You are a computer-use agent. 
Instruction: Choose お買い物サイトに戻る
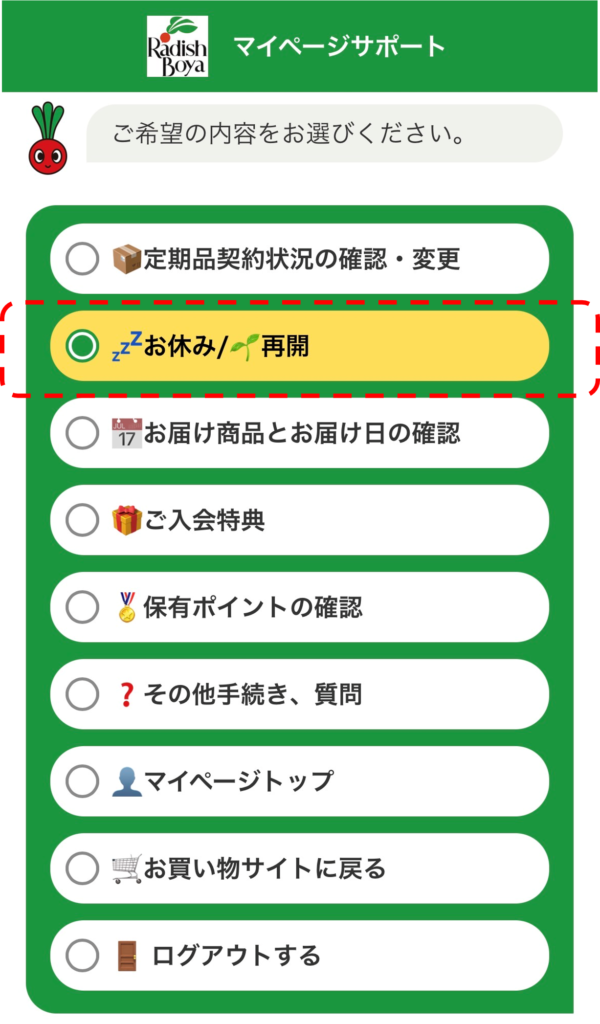[x=299, y=868]
